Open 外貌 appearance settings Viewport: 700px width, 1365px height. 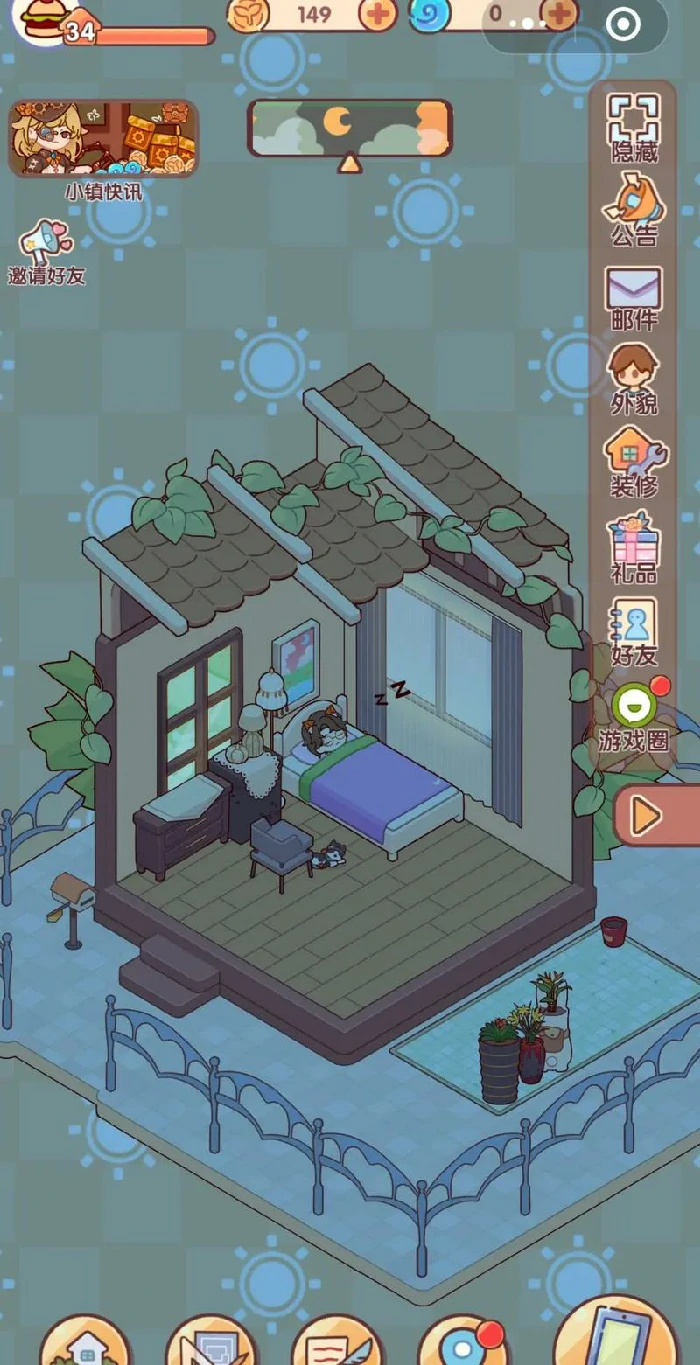[635, 379]
